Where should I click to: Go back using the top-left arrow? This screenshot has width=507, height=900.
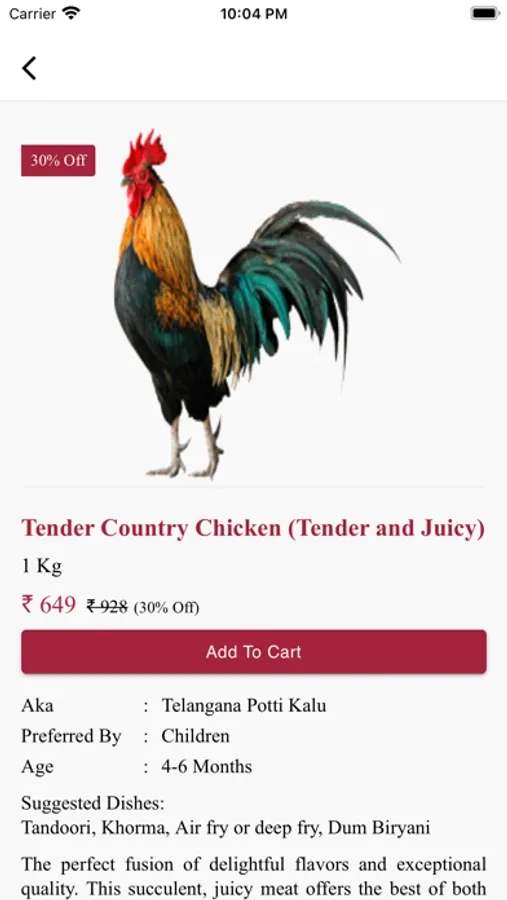coord(29,68)
